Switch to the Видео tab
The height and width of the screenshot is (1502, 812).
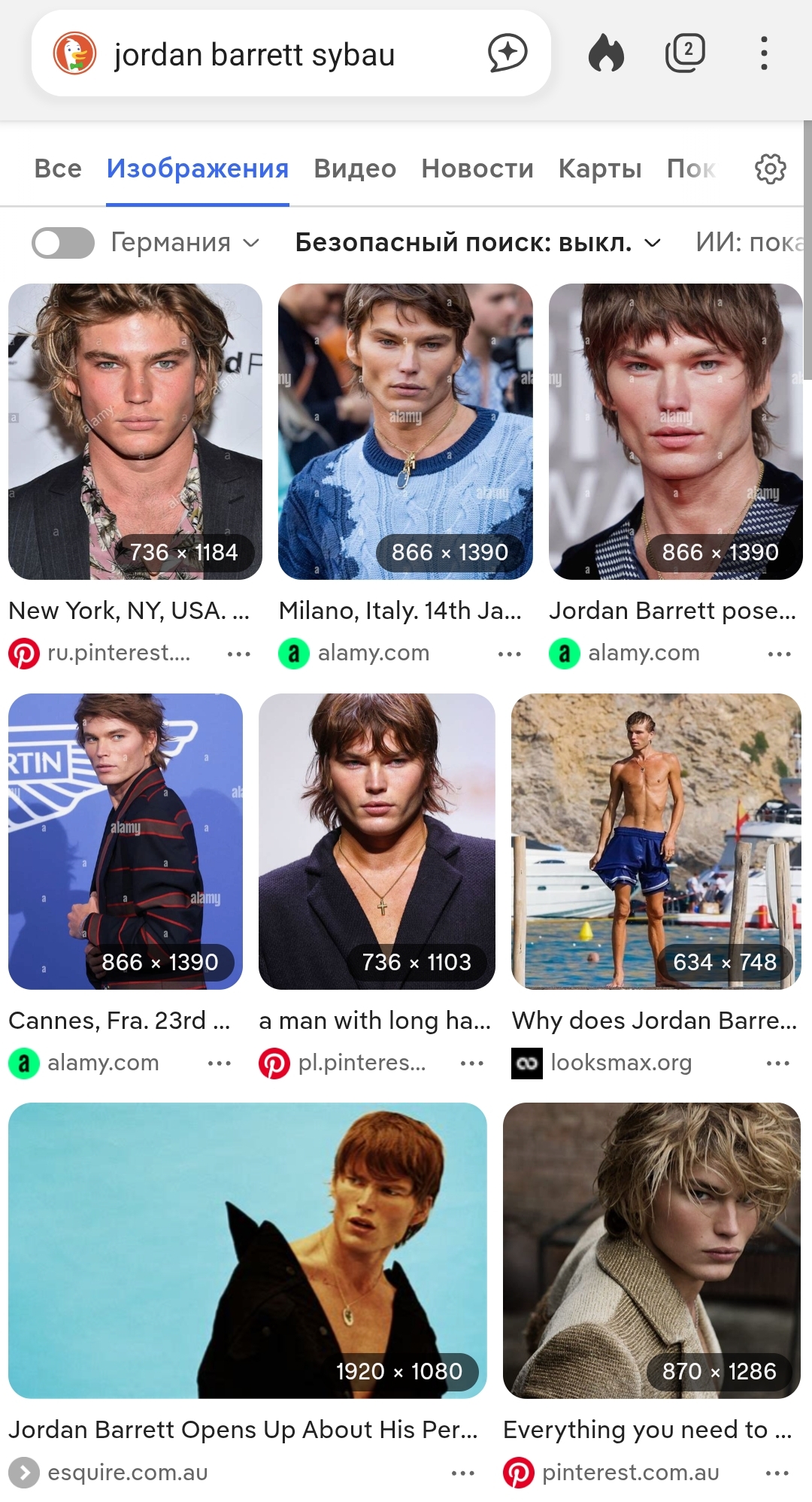(x=355, y=168)
